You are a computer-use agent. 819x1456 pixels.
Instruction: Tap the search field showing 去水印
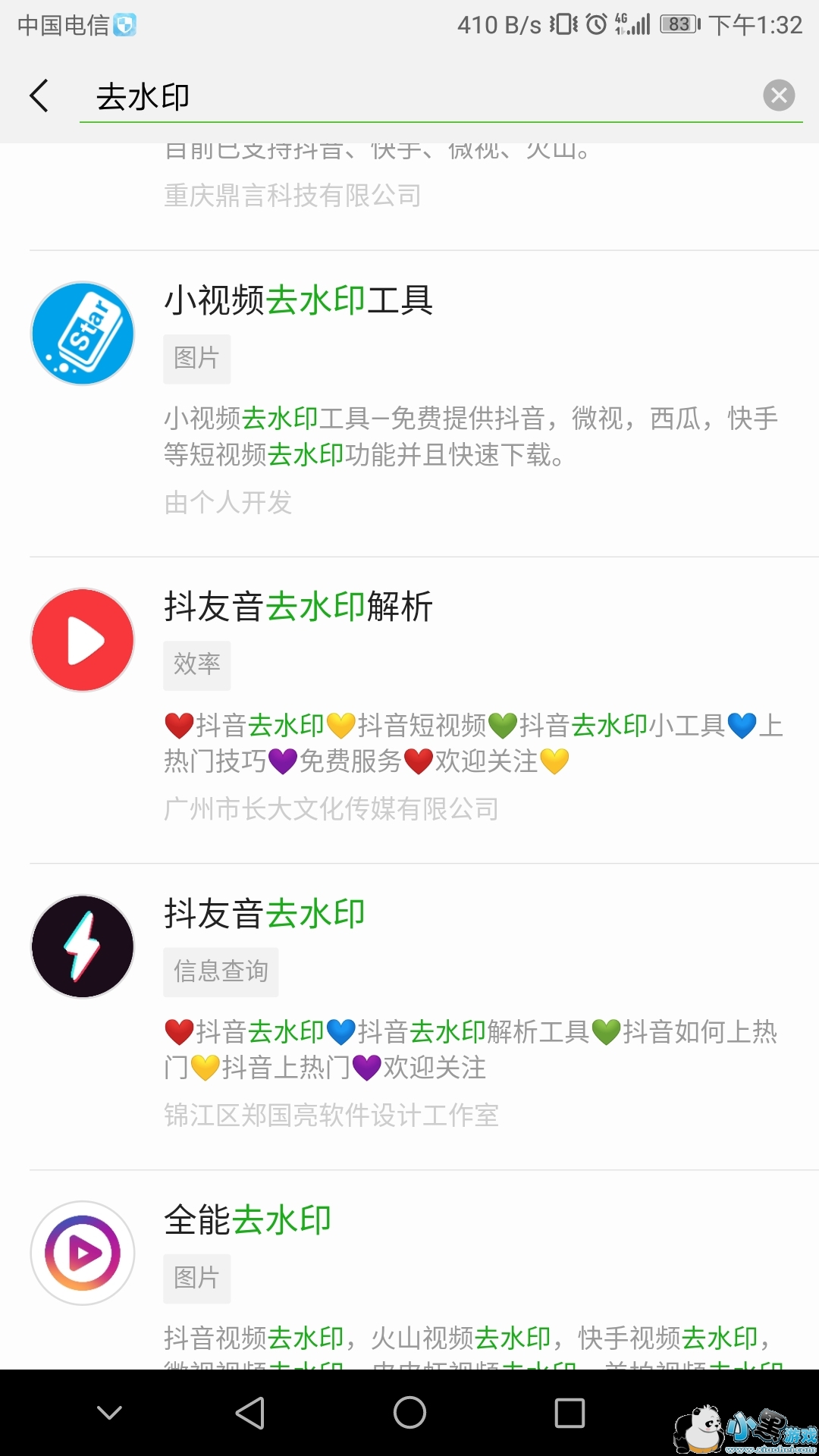421,97
